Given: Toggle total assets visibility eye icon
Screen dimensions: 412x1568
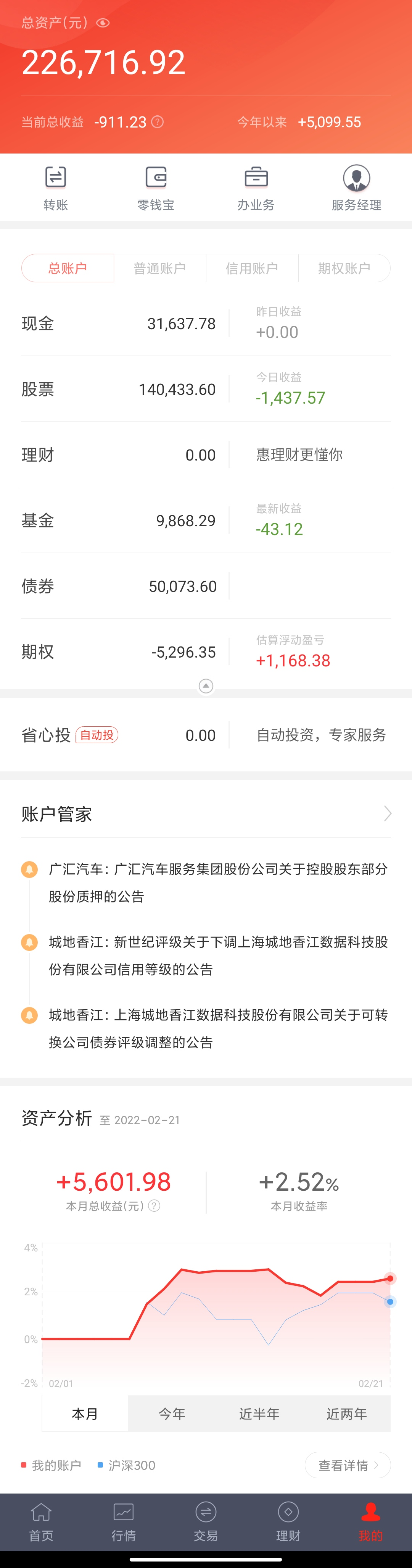Looking at the screenshot, I should point(103,23).
